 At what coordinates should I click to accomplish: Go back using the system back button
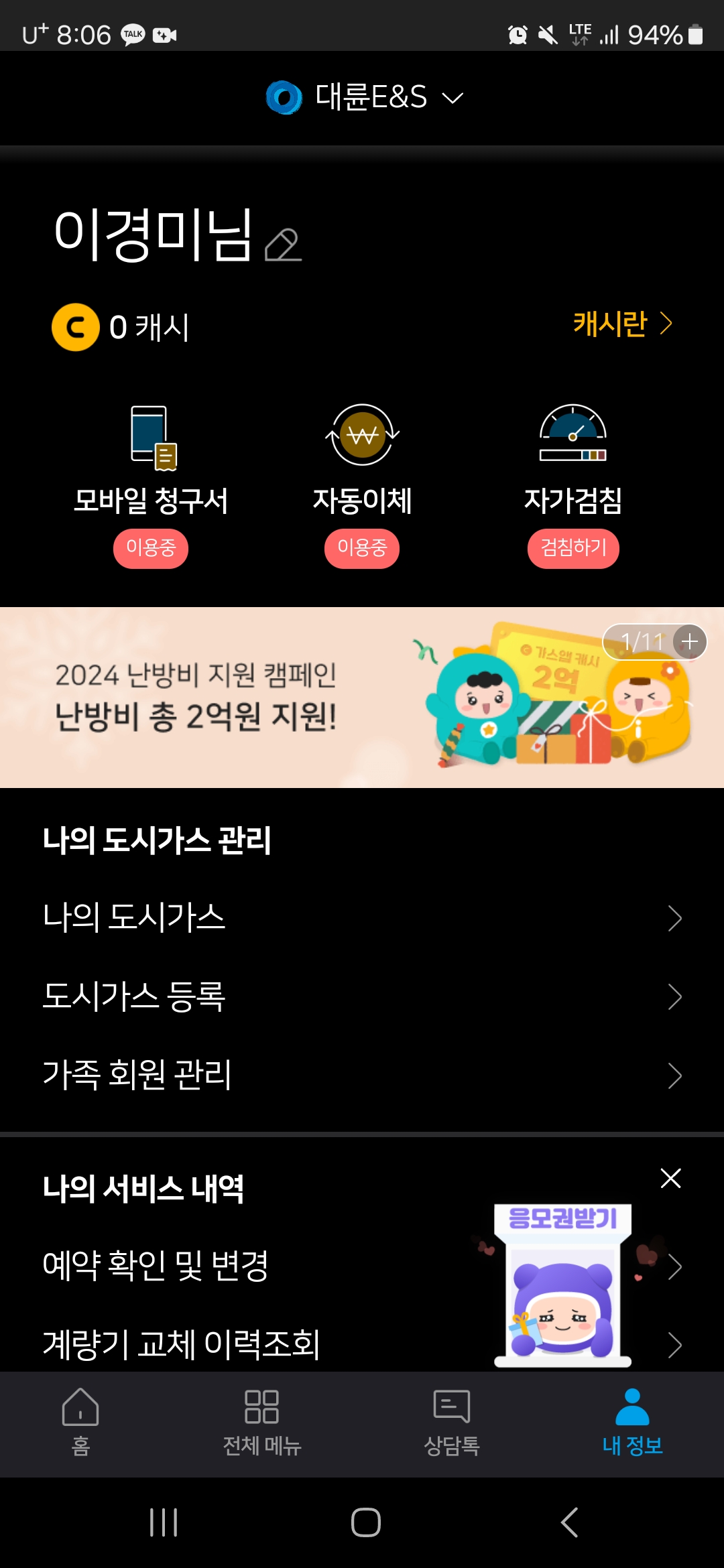(x=569, y=1522)
